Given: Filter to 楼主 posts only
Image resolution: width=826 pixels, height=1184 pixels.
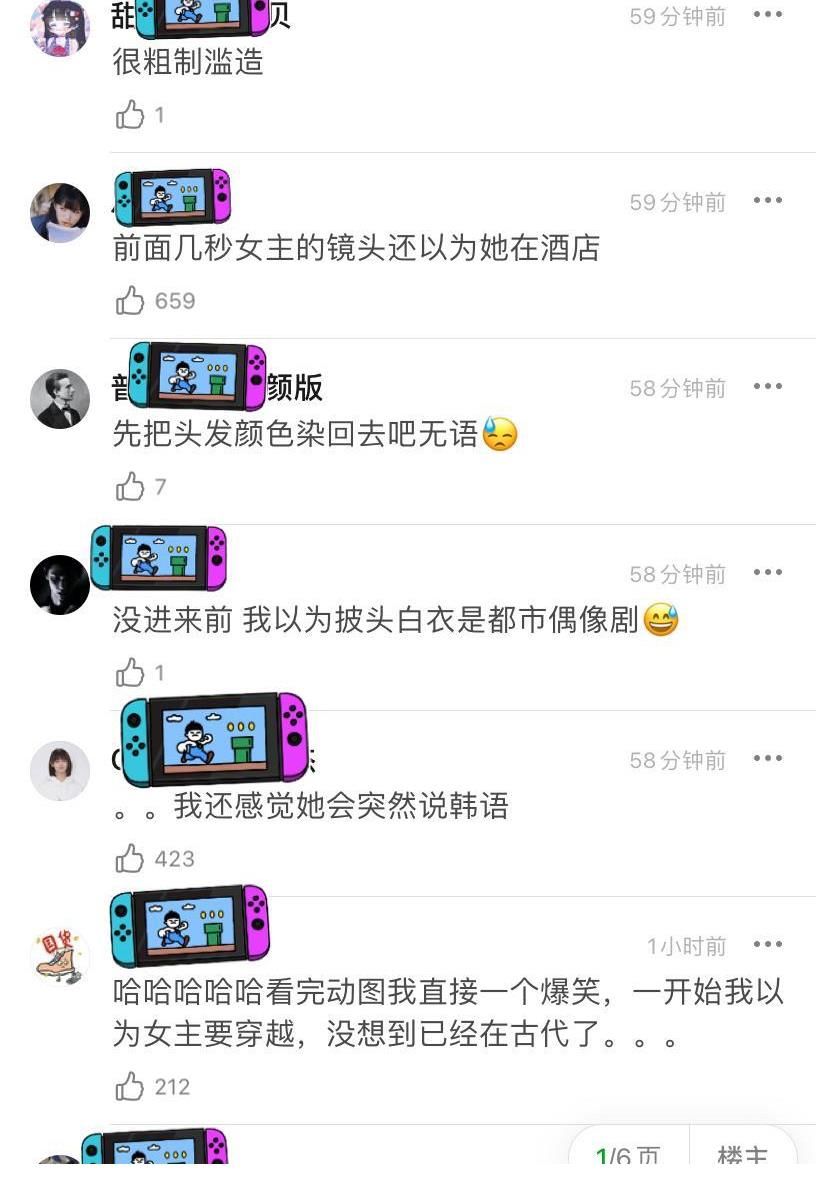Looking at the screenshot, I should [x=742, y=1158].
